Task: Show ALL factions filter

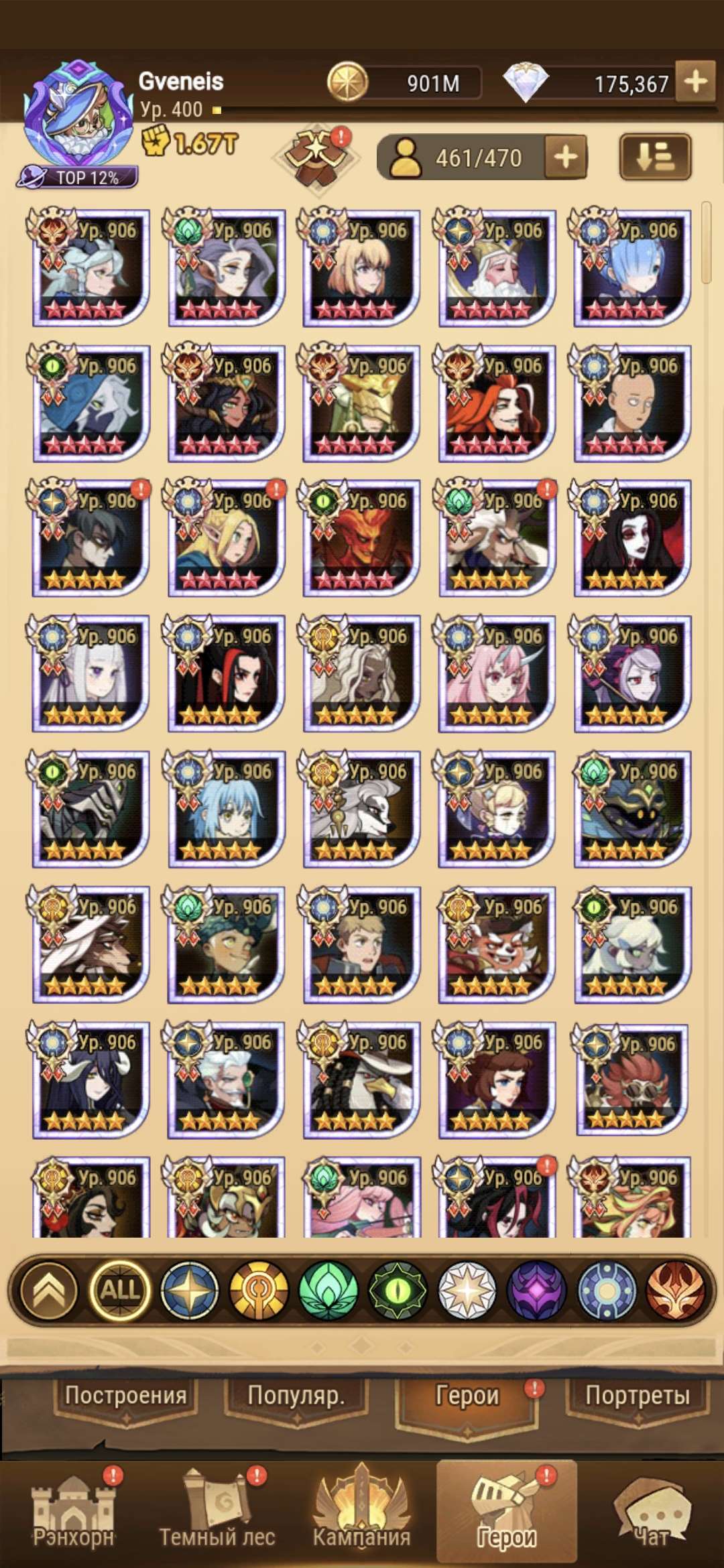Action: [x=120, y=1290]
